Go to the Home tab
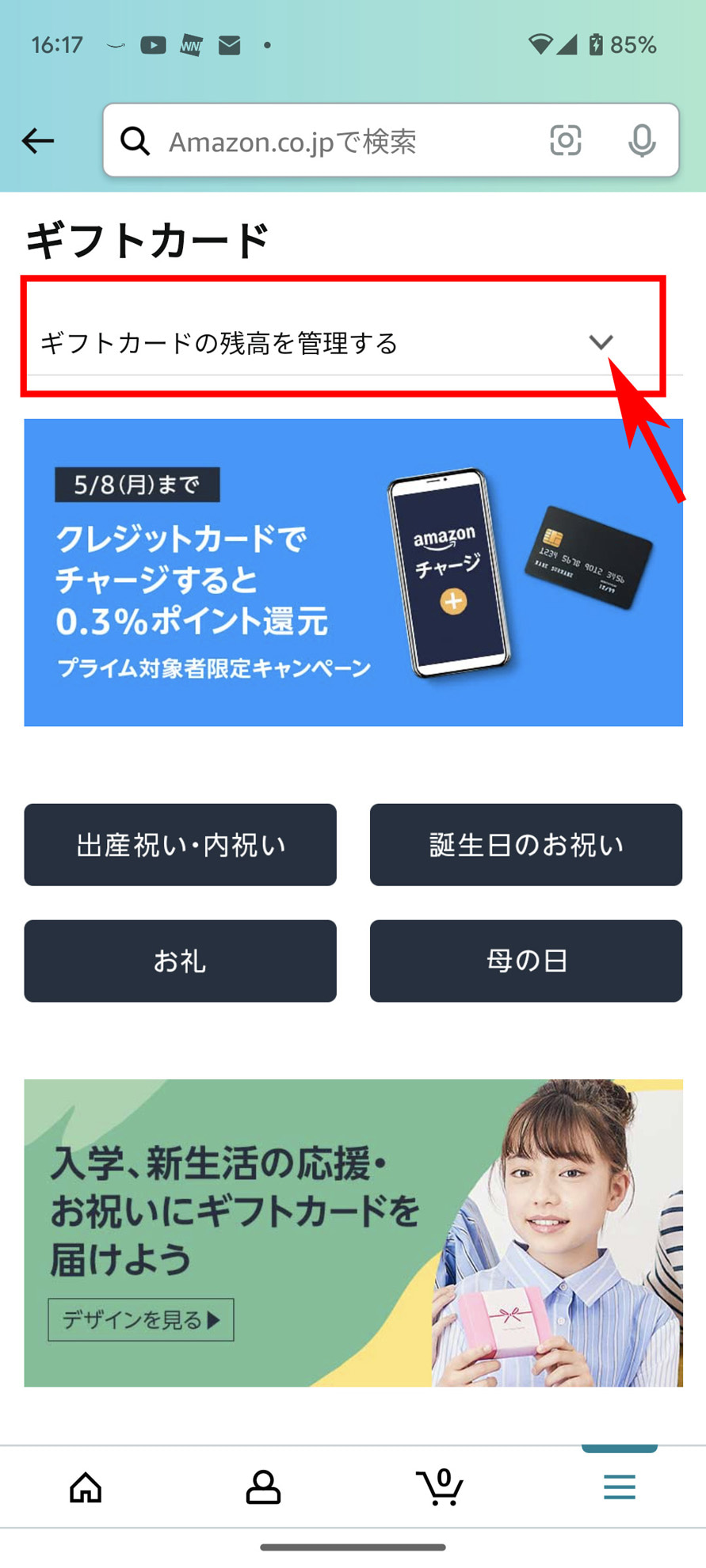Viewport: 706px width, 1568px height. (x=86, y=1487)
